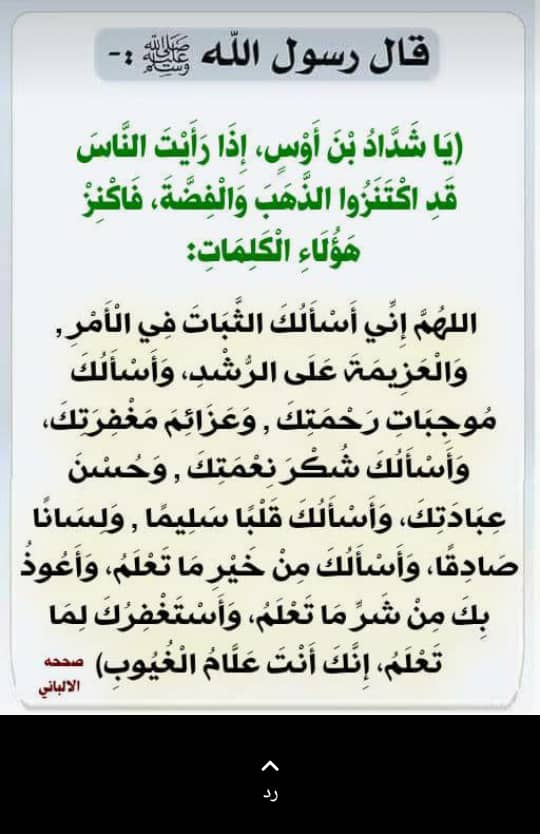Open the reply (رد) option
The width and height of the screenshot is (540, 834).
270,780
